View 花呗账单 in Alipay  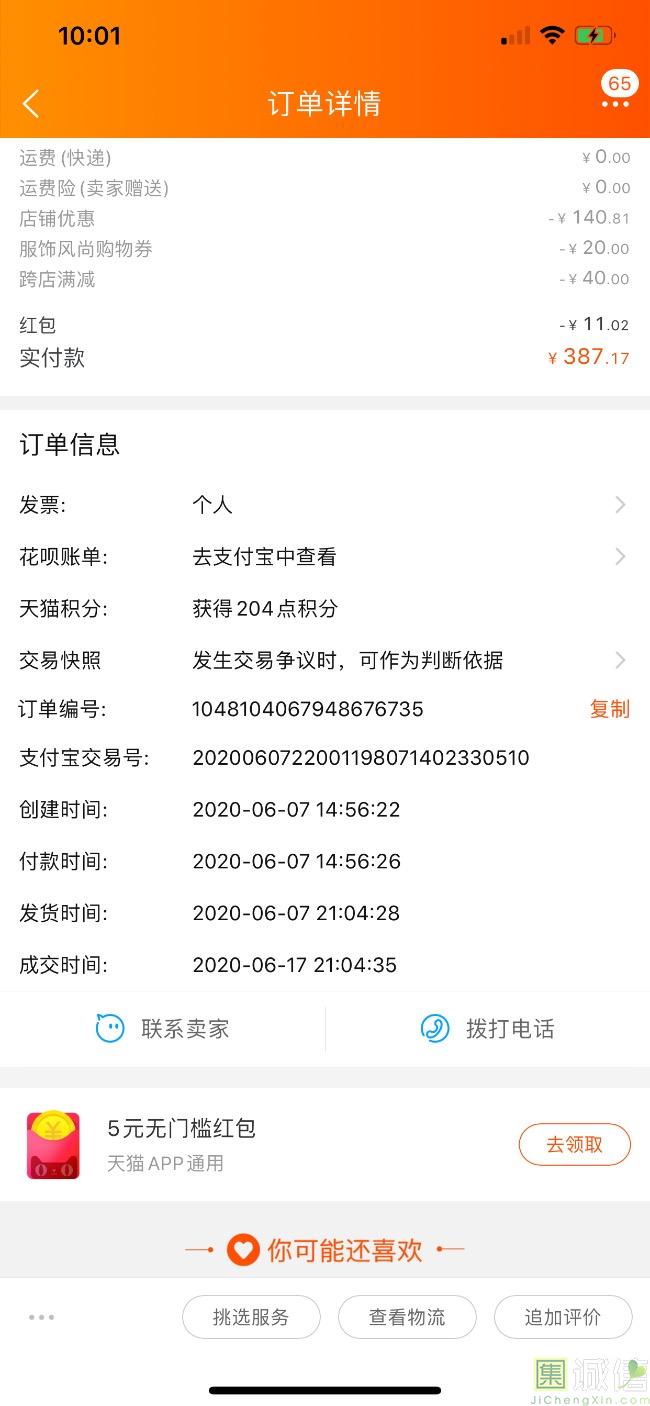tap(324, 557)
